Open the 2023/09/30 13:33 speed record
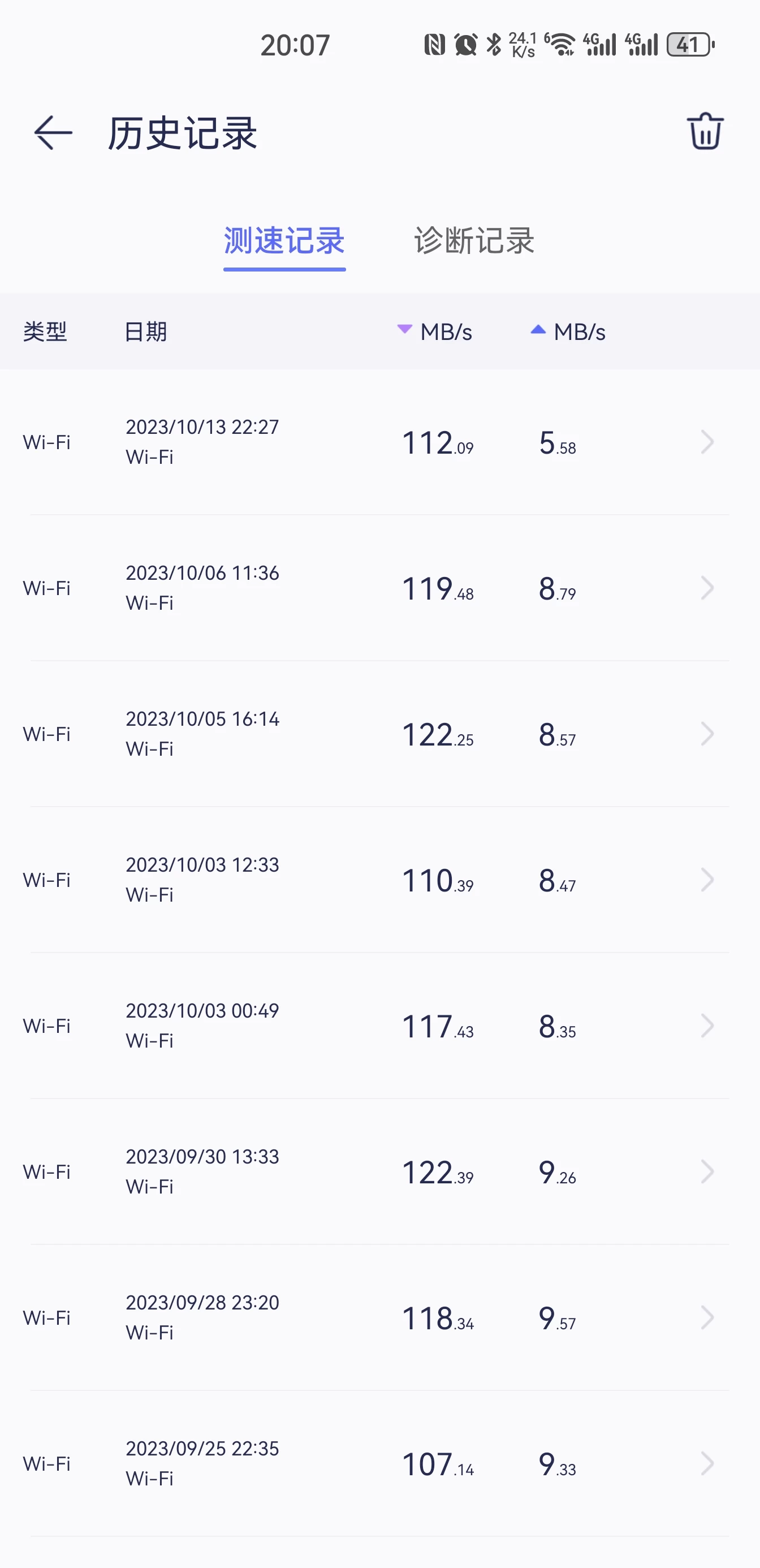760x1568 pixels. pyautogui.click(x=379, y=1171)
